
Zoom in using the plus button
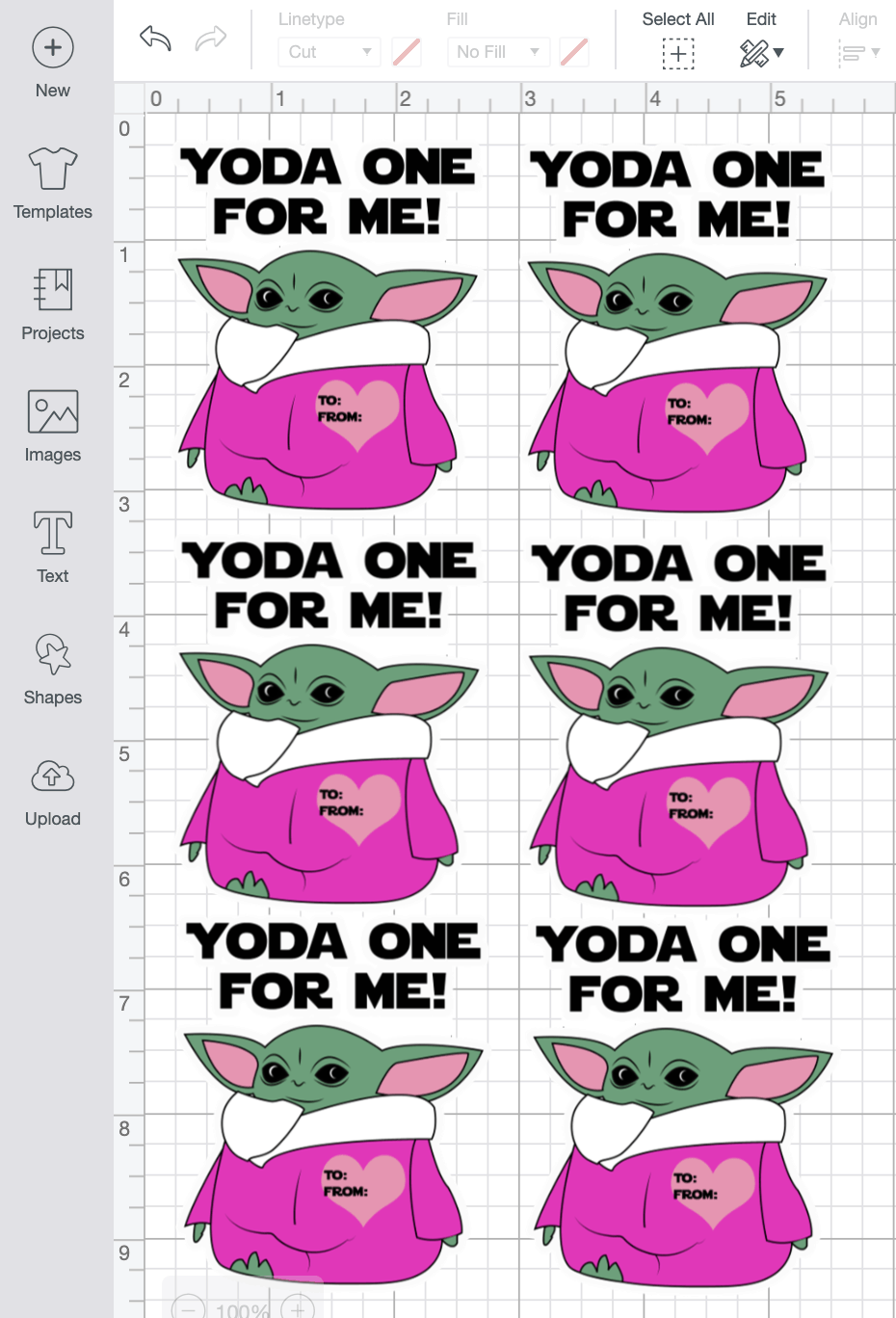pos(300,1308)
